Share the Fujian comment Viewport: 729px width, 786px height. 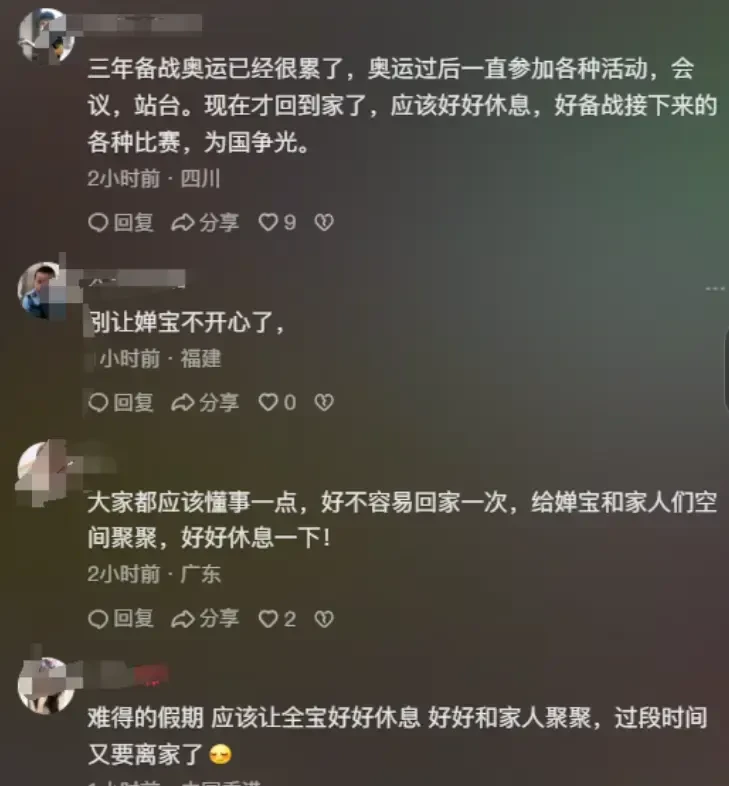pyautogui.click(x=205, y=402)
